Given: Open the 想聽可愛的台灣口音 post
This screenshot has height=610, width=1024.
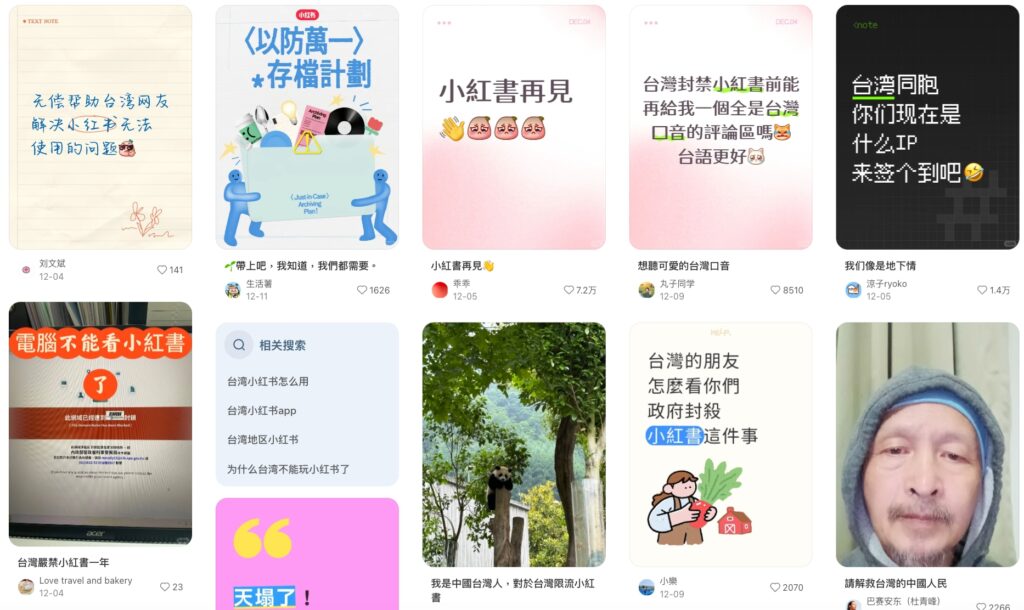Looking at the screenshot, I should click(x=720, y=127).
